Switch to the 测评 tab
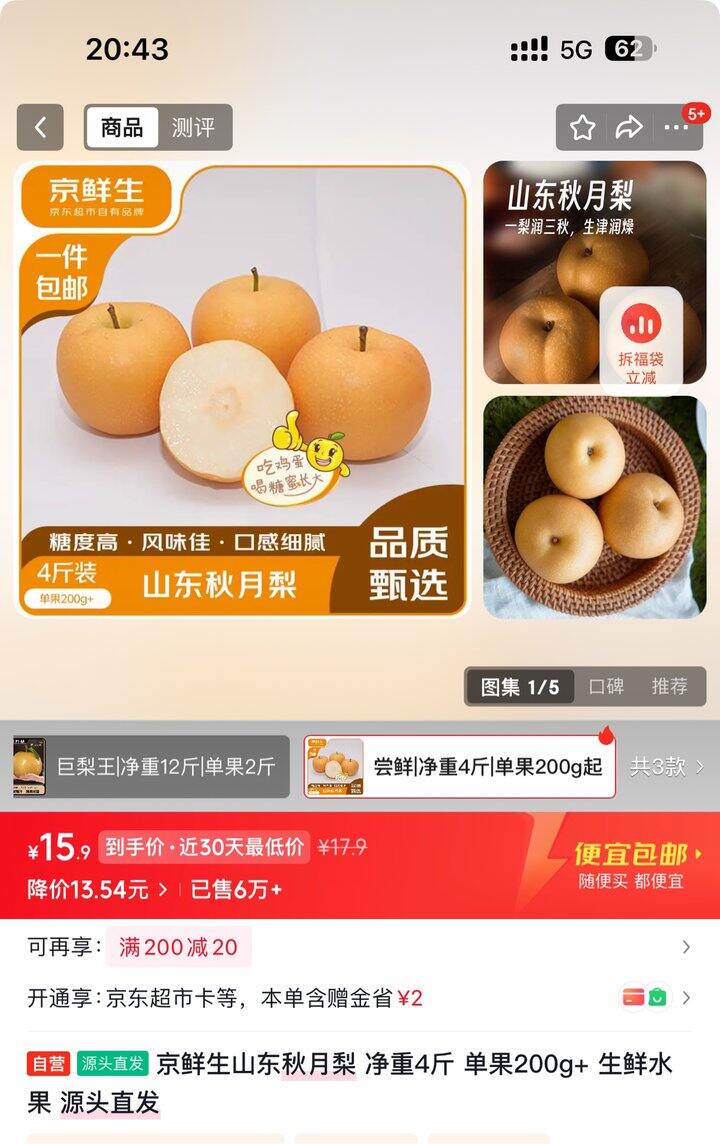720x1144 pixels. click(x=196, y=127)
